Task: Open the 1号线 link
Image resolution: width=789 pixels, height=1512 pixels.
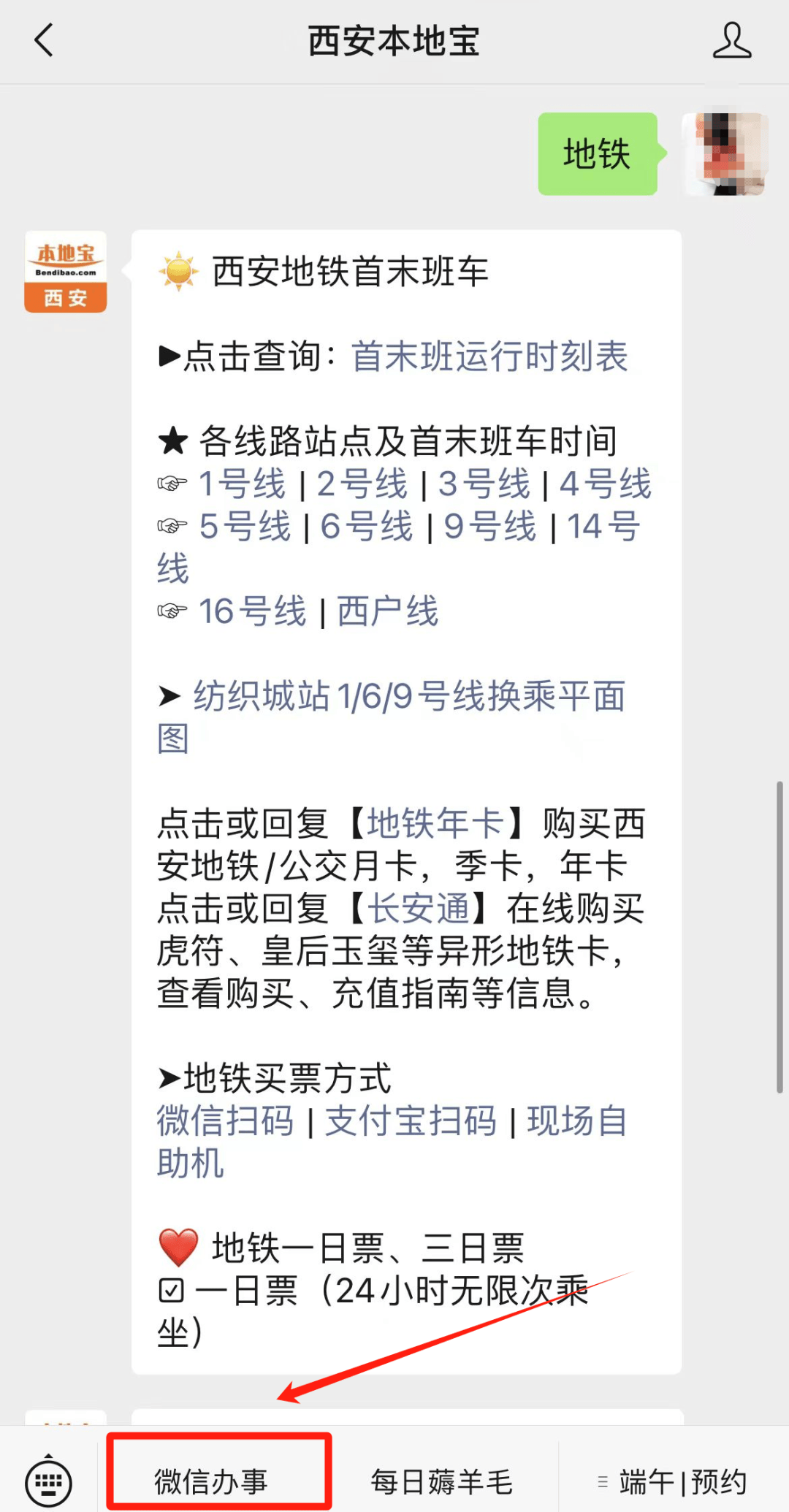Action: coord(243,484)
